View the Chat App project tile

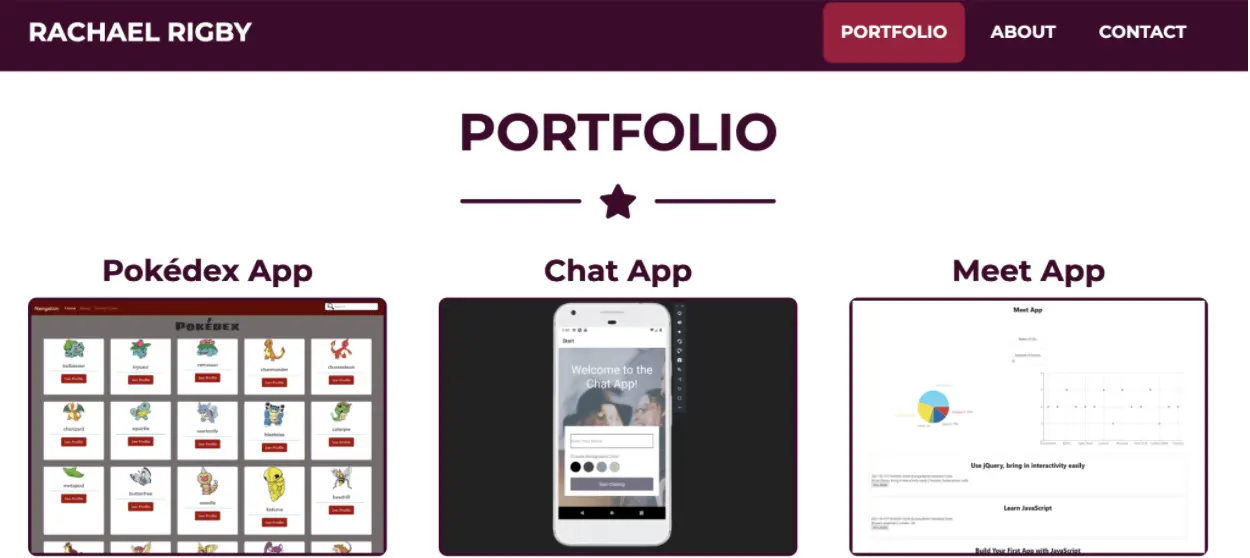pos(617,425)
